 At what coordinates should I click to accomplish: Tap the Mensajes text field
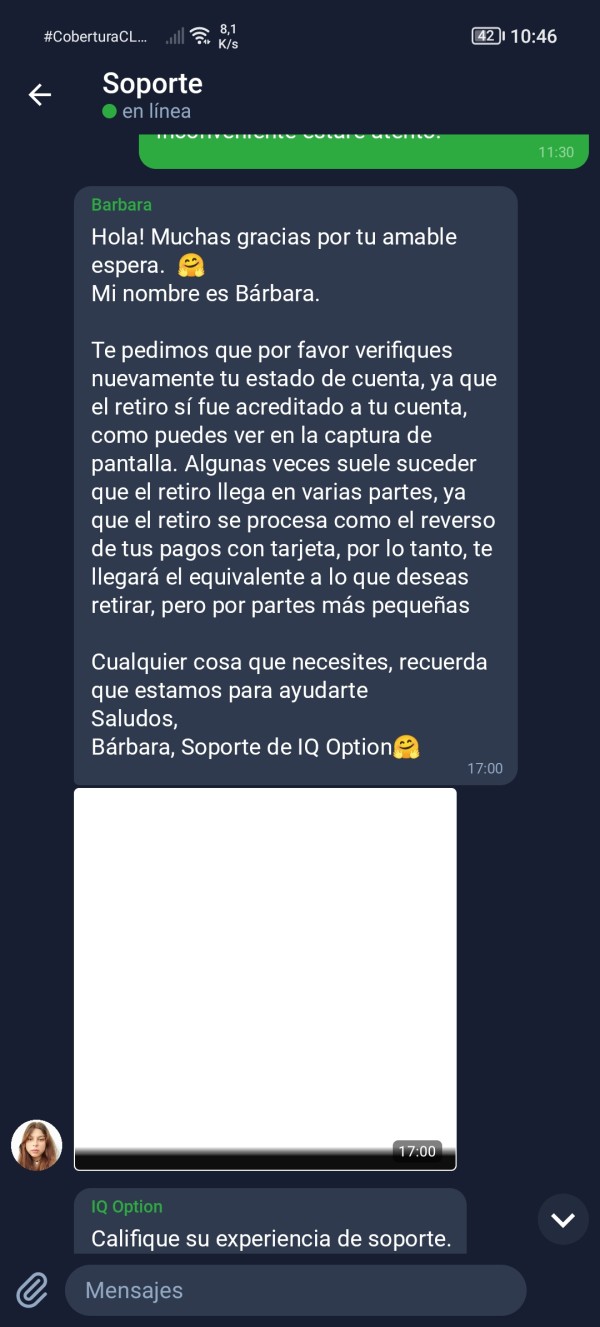[x=295, y=1290]
